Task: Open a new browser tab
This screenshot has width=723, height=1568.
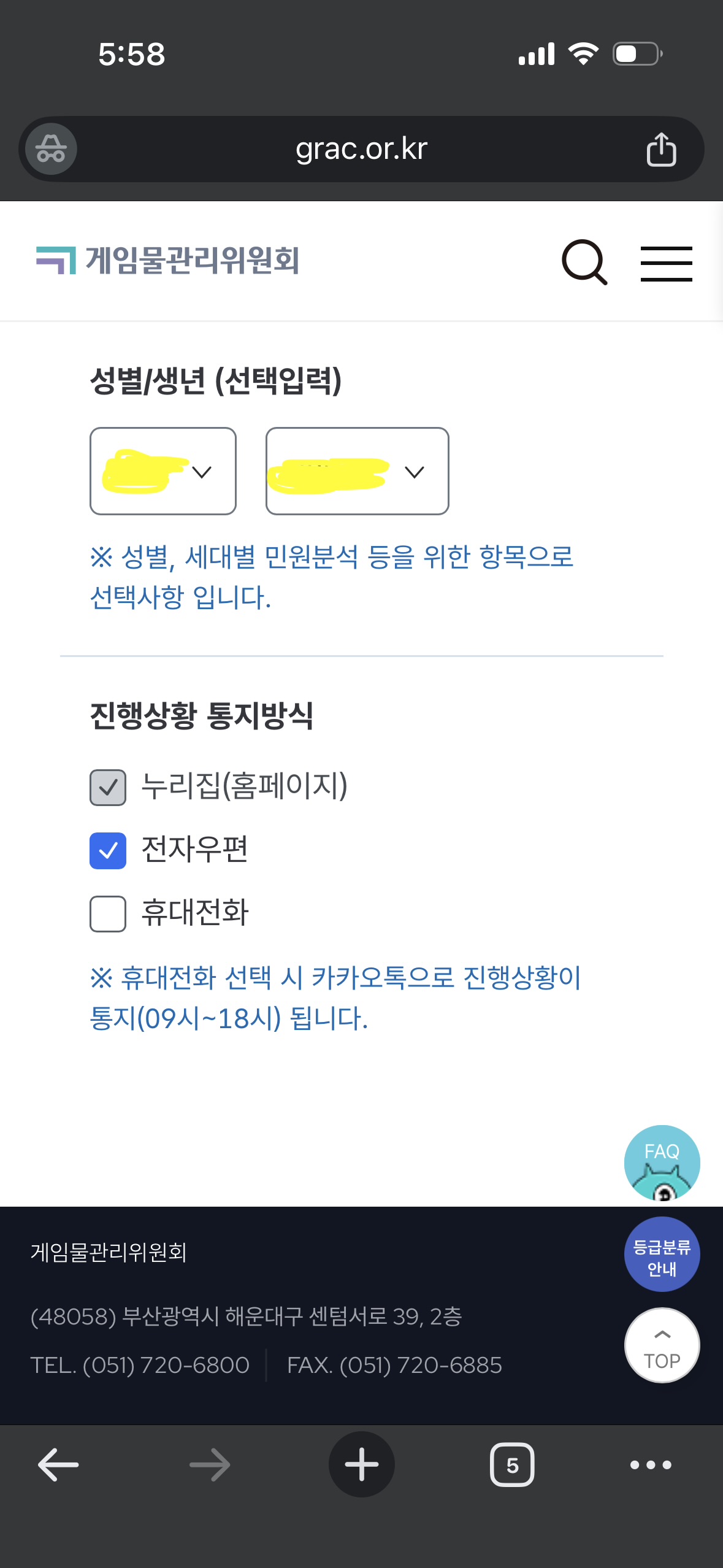Action: [361, 1464]
